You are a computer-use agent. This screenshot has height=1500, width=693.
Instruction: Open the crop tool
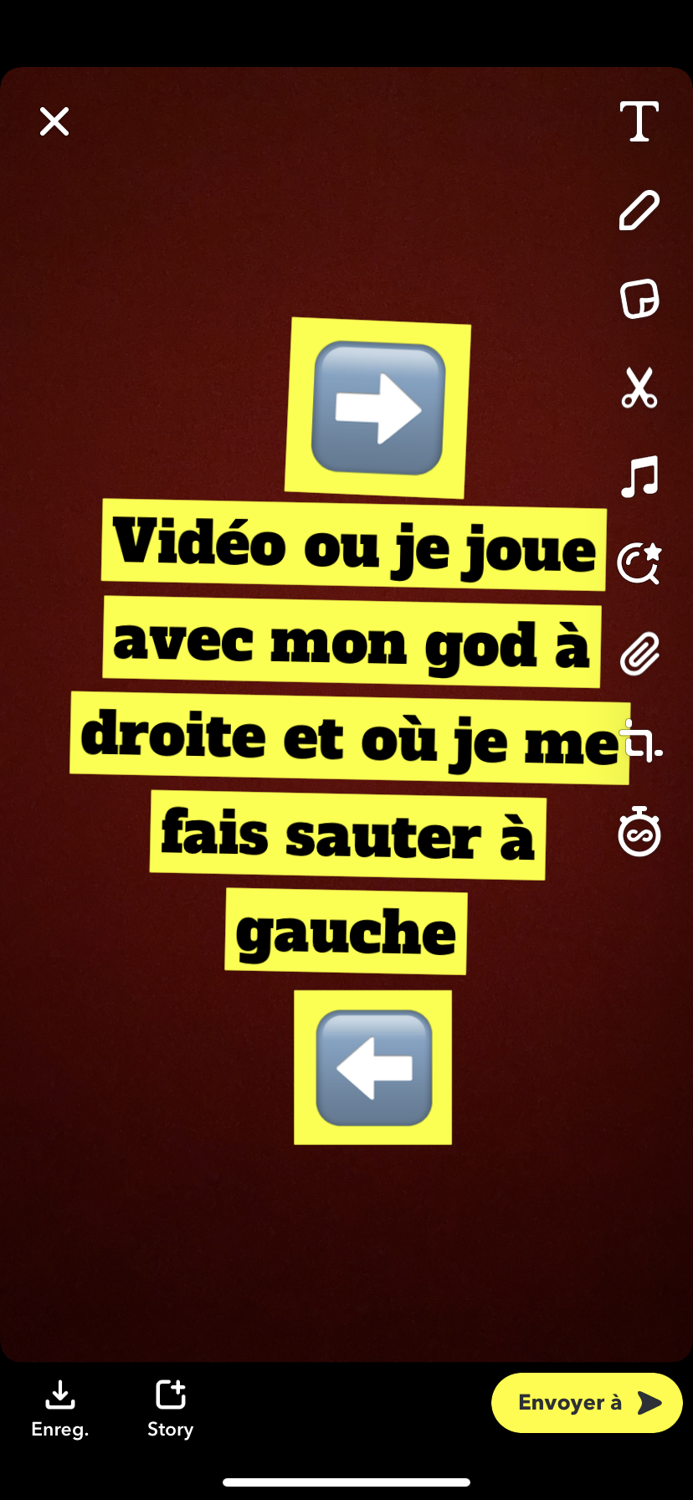(x=639, y=742)
